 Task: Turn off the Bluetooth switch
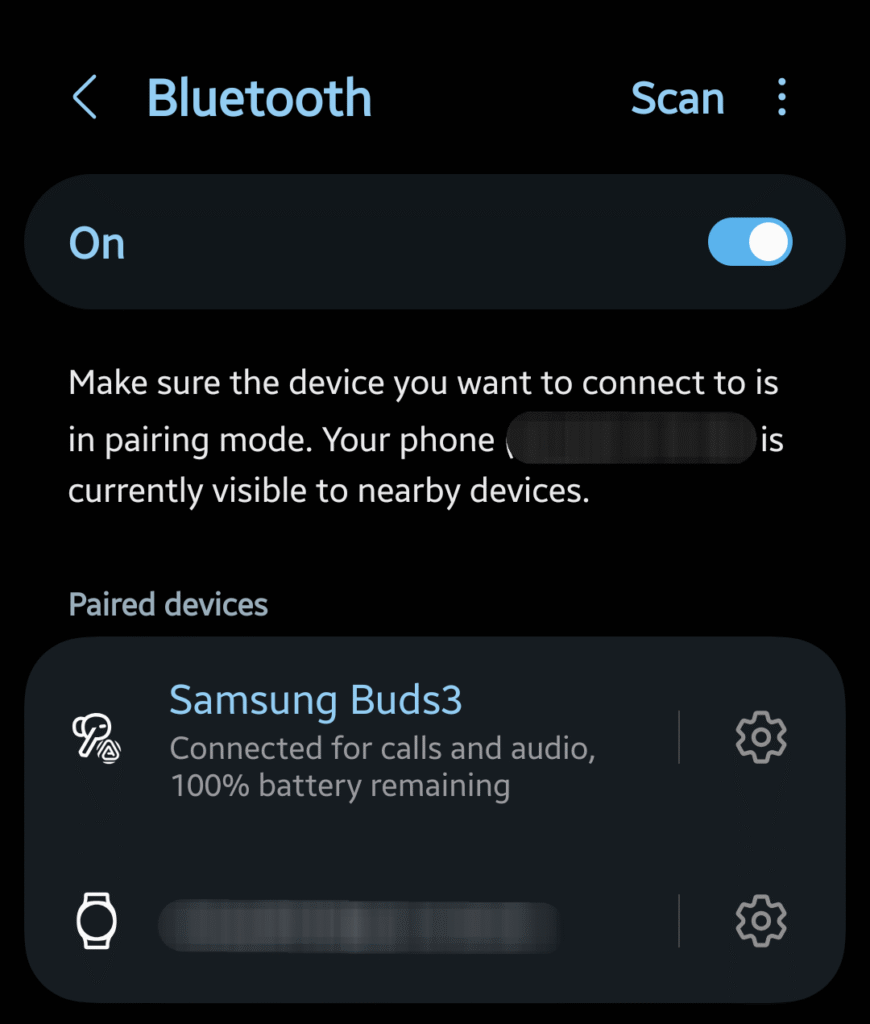point(750,243)
